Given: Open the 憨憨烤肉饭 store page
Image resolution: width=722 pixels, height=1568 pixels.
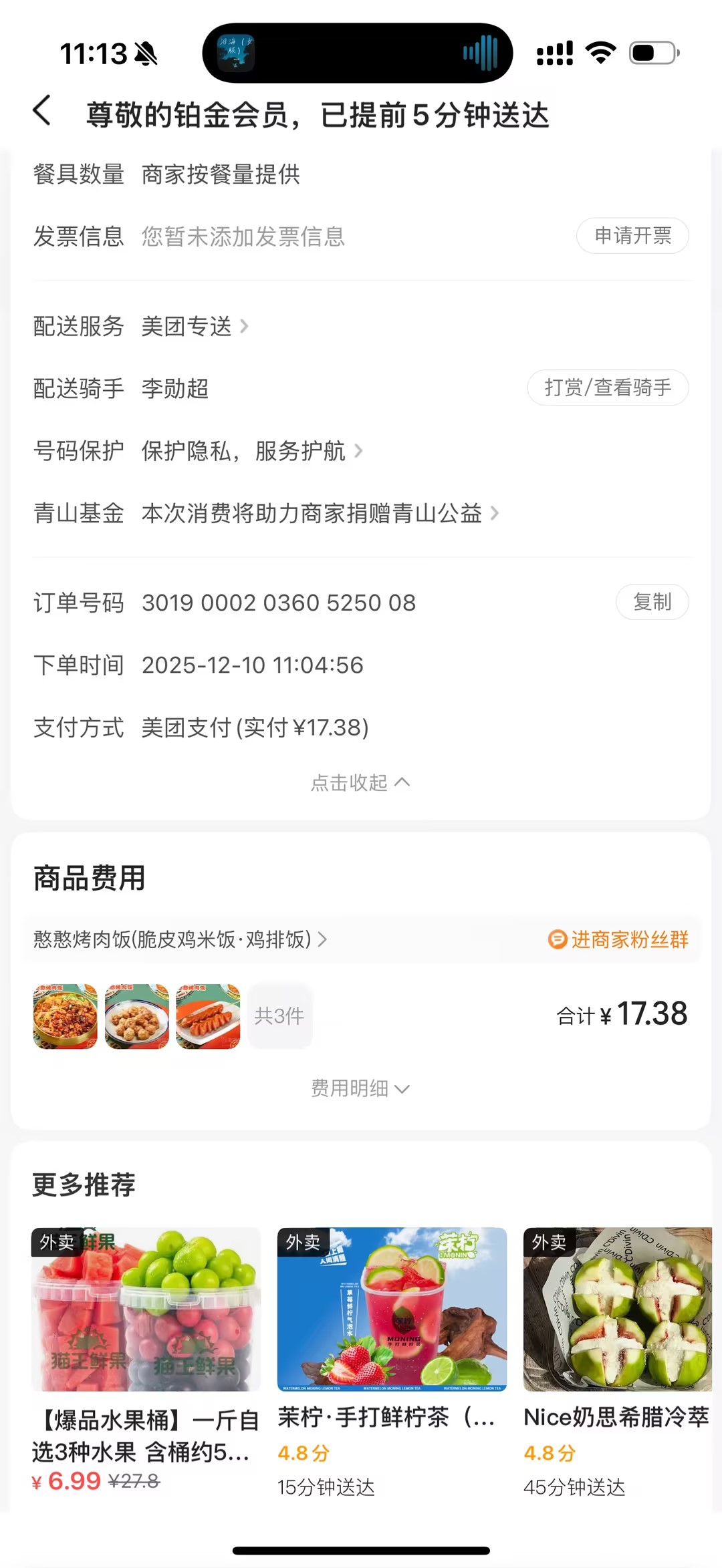Looking at the screenshot, I should click(180, 940).
